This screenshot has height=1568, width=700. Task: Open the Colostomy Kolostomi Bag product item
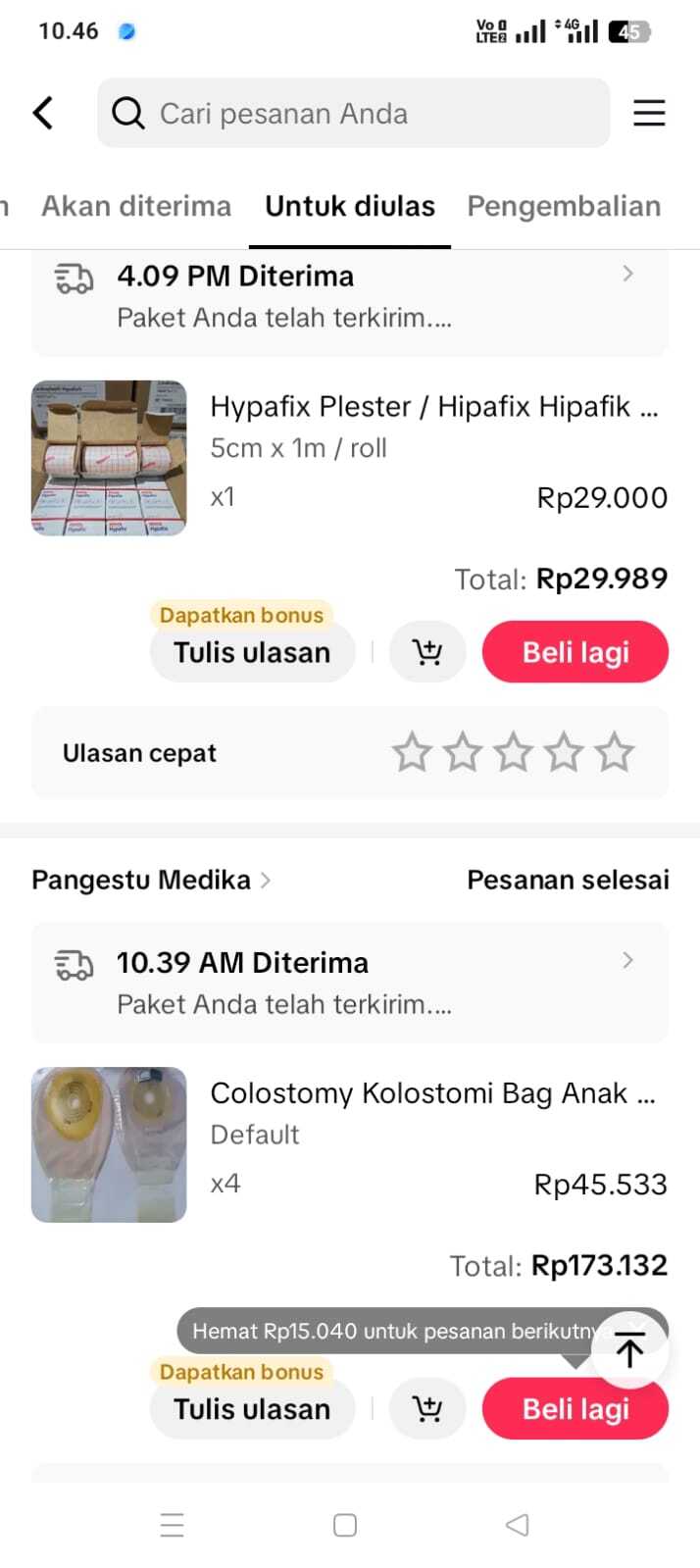click(x=350, y=1144)
